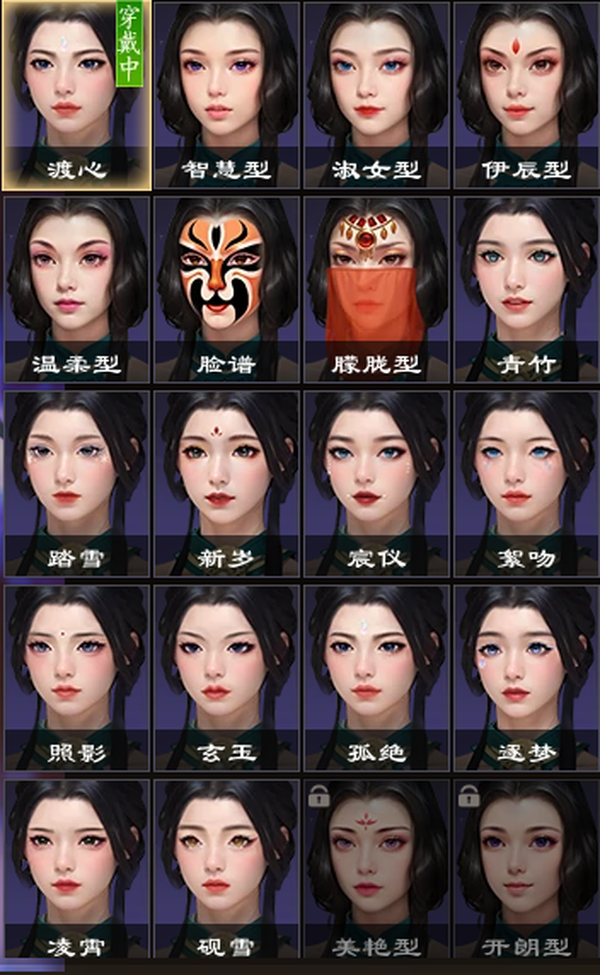Viewport: 600px width, 975px height.
Task: Pick the 照影 face style
Action: coord(76,678)
